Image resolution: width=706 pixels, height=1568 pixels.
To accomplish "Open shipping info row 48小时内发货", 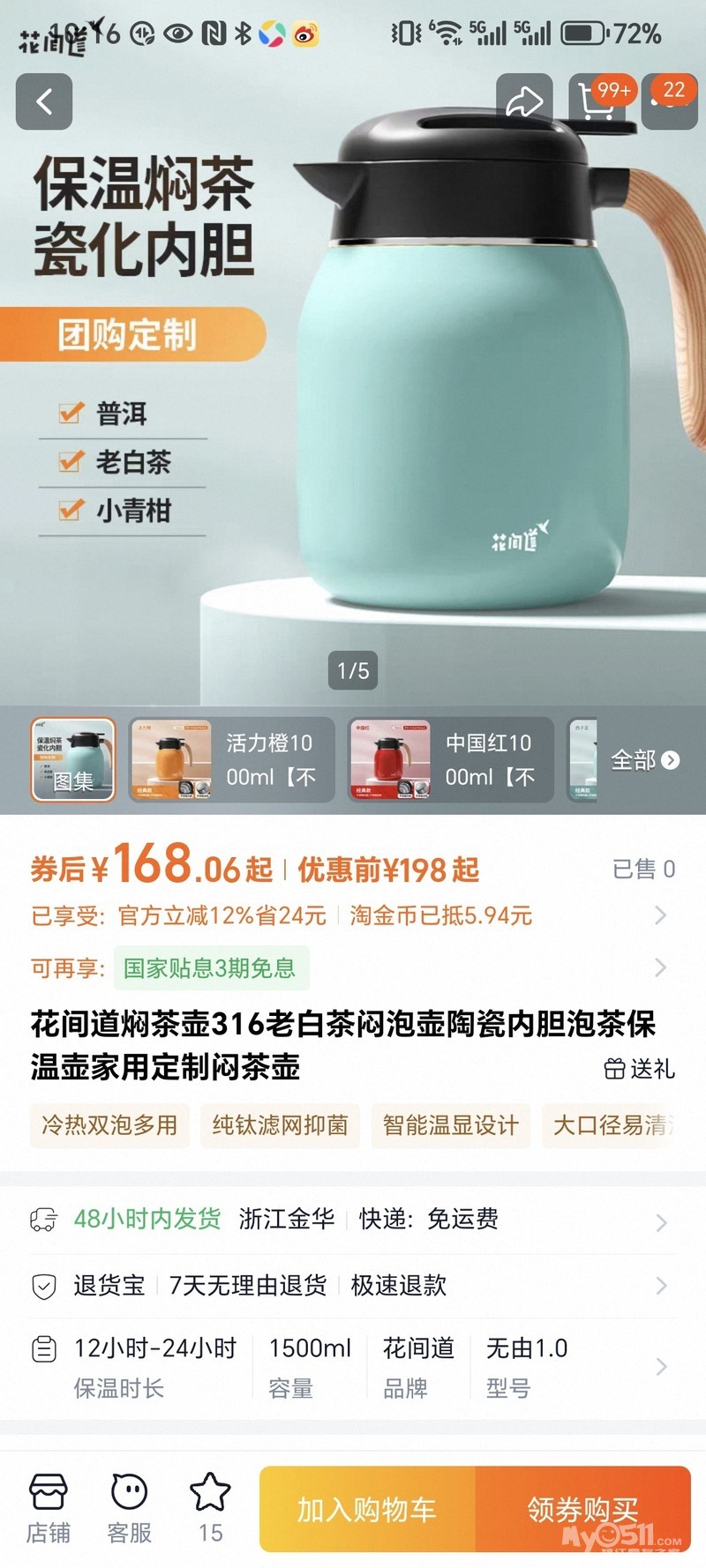I will tap(353, 1220).
